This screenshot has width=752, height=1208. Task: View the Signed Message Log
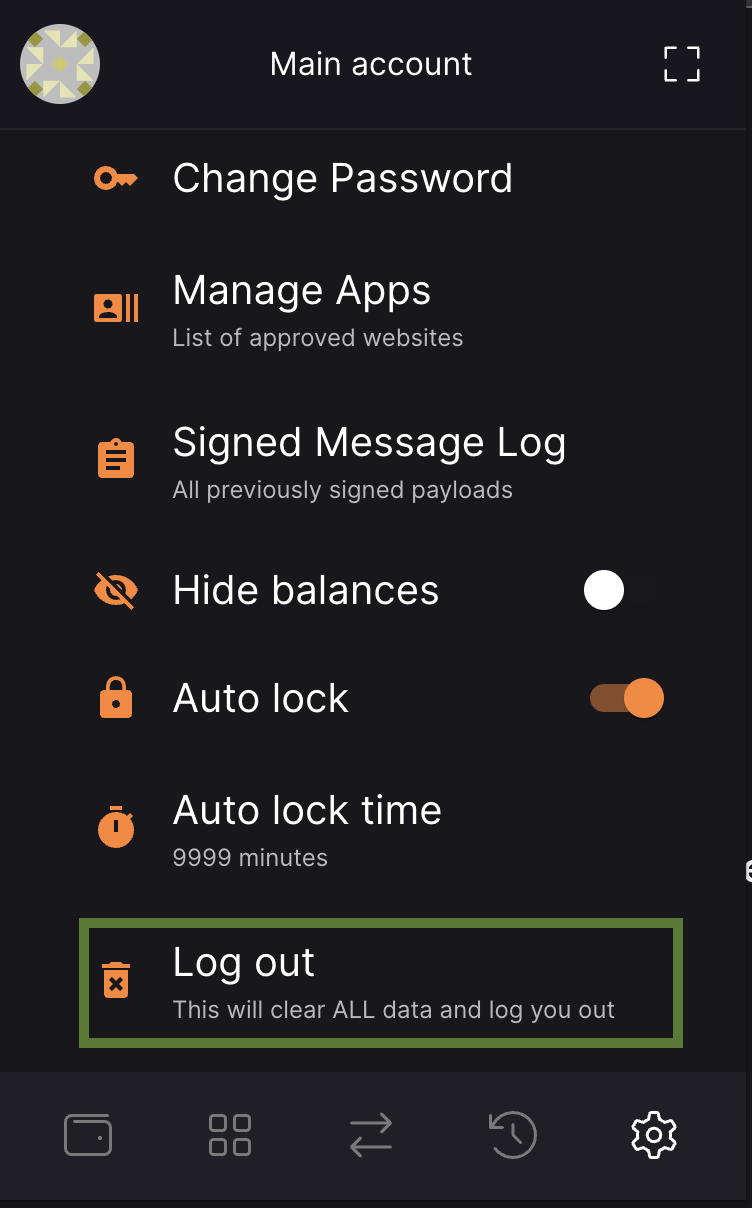click(x=368, y=460)
